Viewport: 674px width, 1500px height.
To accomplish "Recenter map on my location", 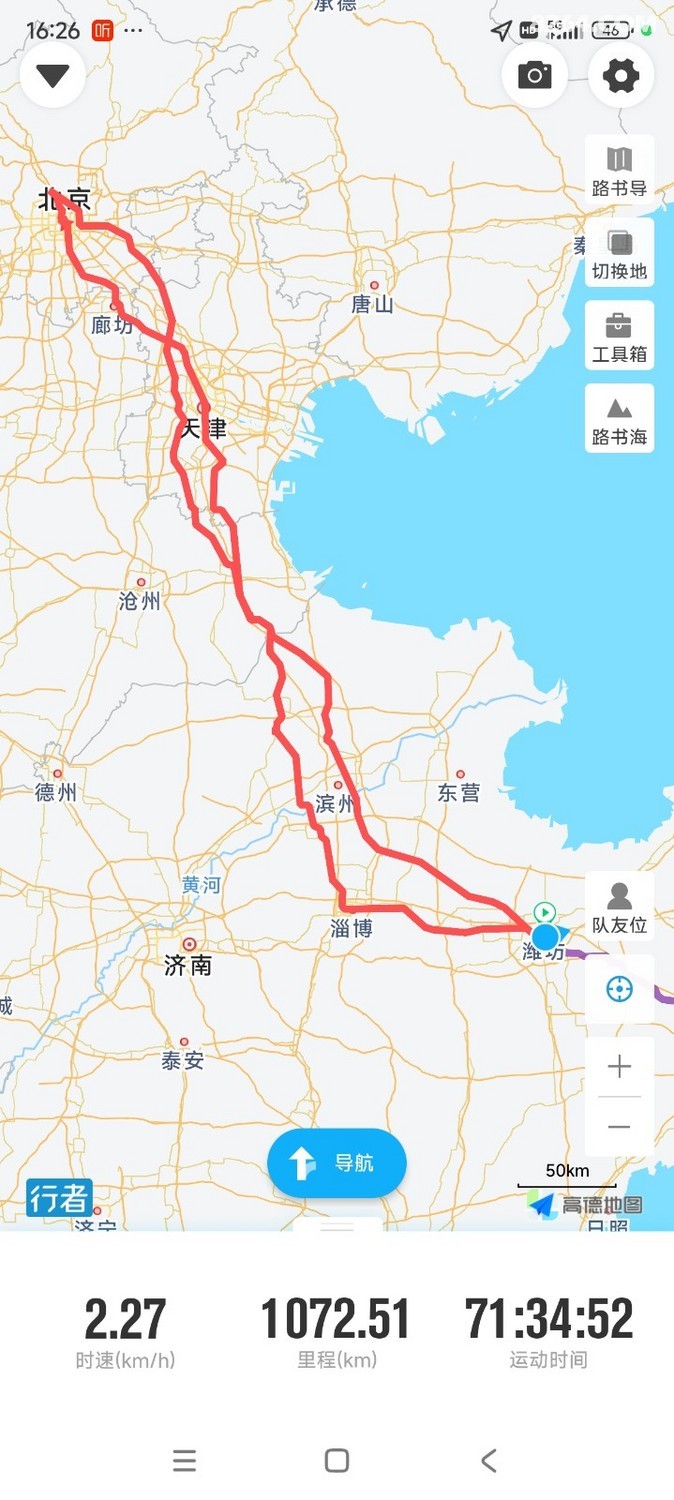I will (x=619, y=990).
